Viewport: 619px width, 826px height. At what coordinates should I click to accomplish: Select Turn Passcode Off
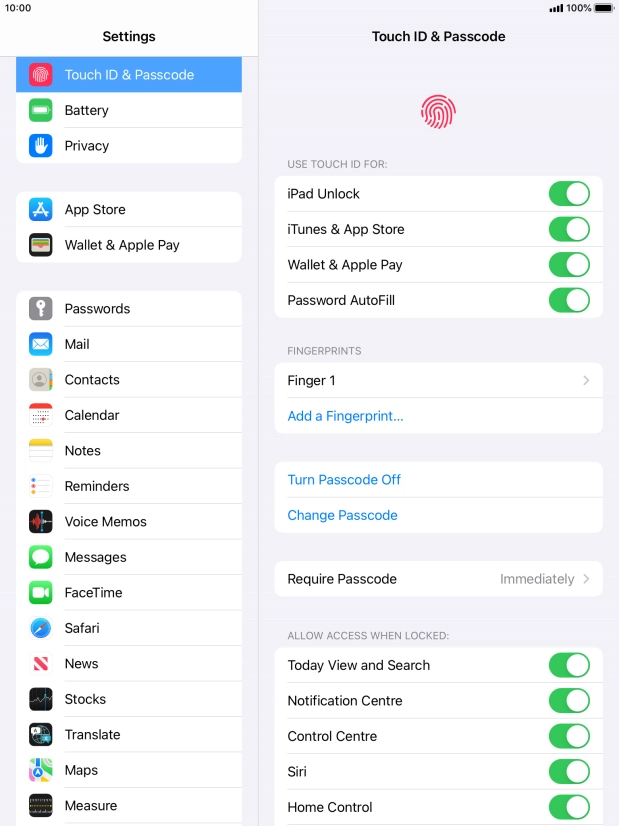344,480
